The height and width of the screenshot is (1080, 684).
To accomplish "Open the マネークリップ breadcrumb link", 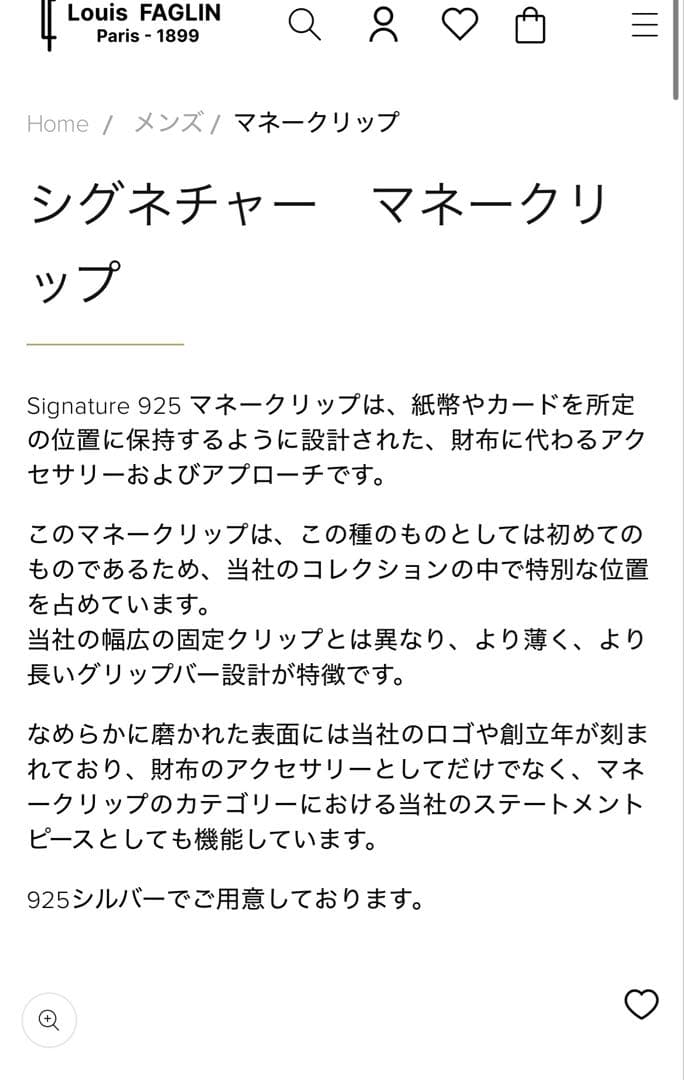I will click(316, 122).
